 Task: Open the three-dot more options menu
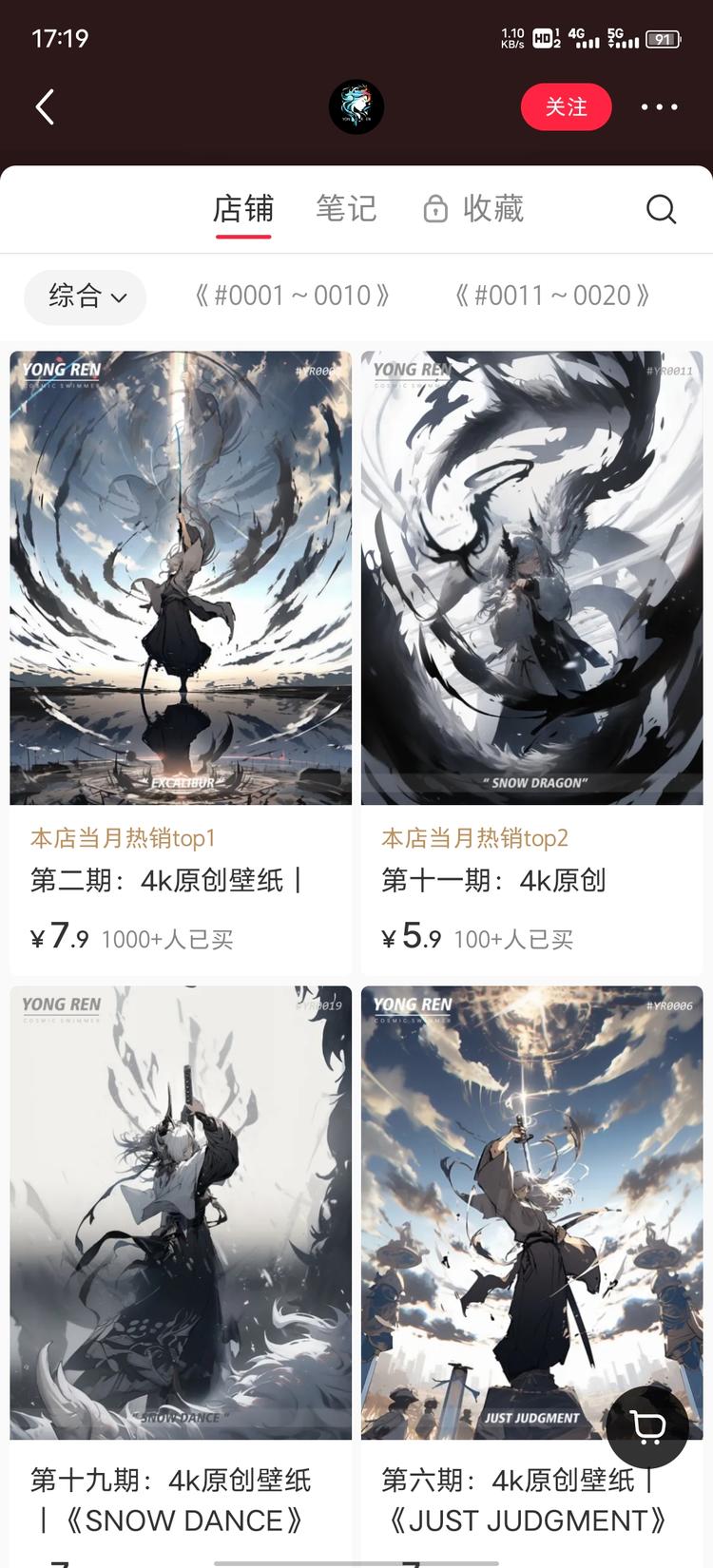point(660,106)
